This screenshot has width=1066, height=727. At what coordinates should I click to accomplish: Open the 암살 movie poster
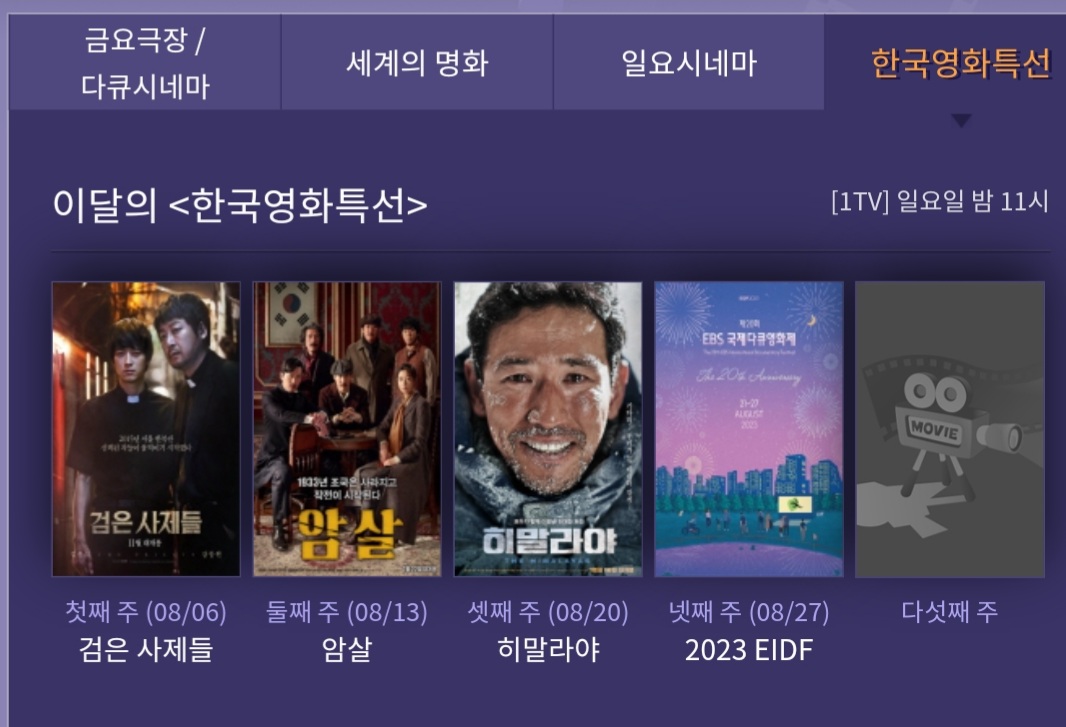pyautogui.click(x=347, y=428)
